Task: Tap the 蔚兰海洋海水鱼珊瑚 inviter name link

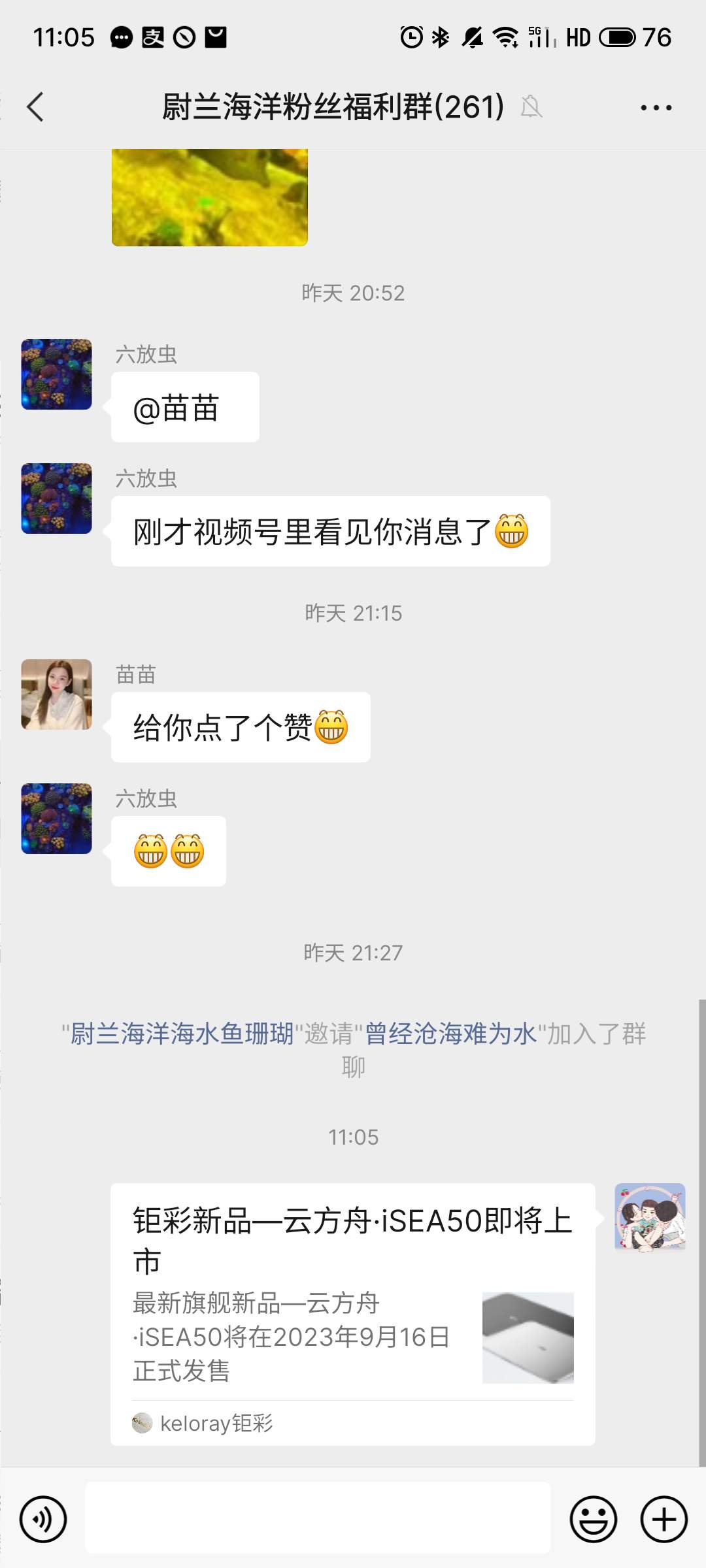Action: [182, 1034]
